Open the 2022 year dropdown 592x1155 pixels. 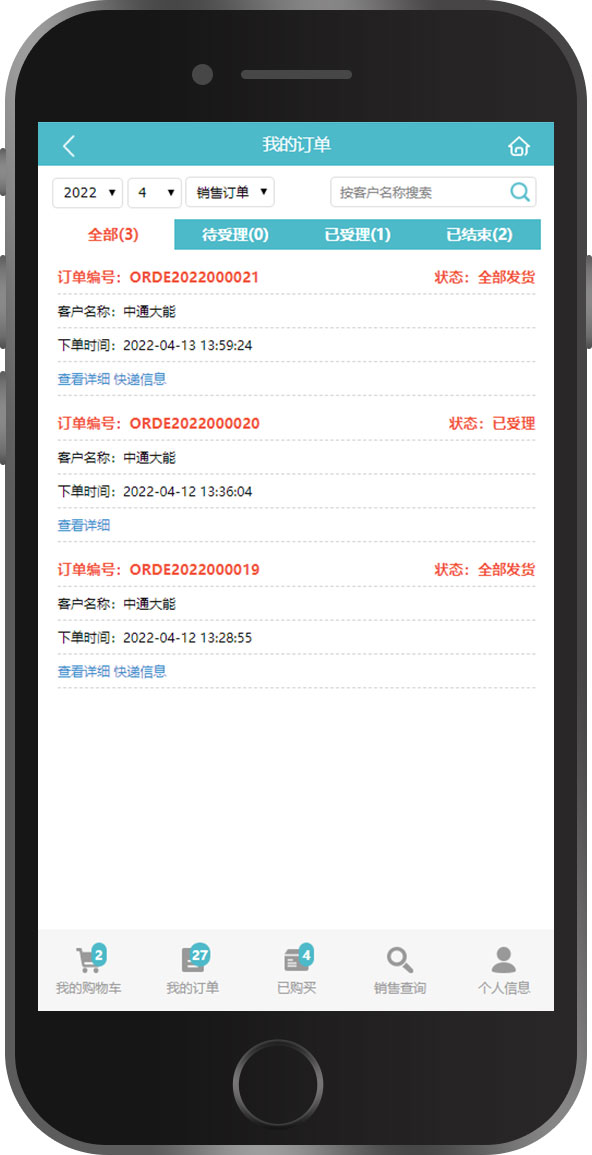point(88,192)
